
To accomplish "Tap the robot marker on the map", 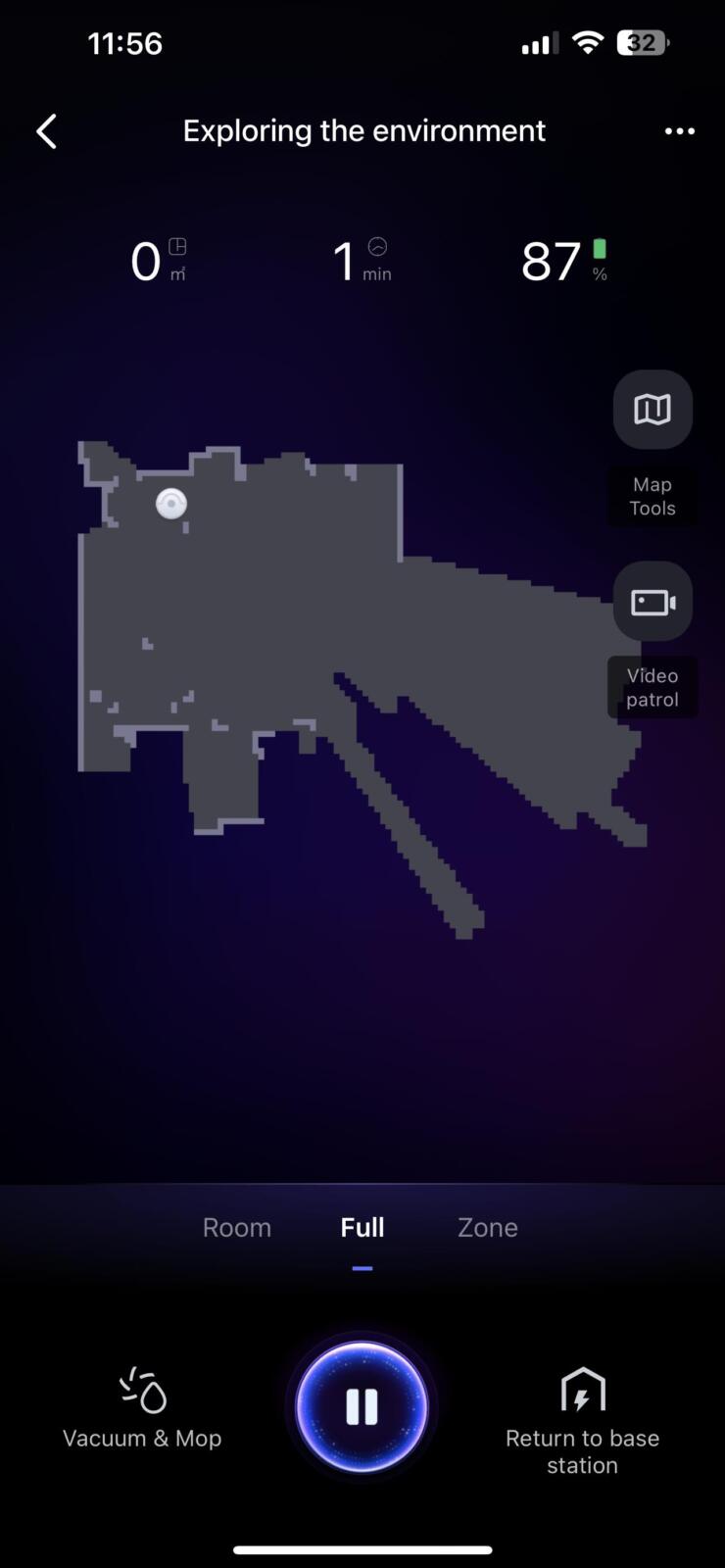I will (x=171, y=504).
